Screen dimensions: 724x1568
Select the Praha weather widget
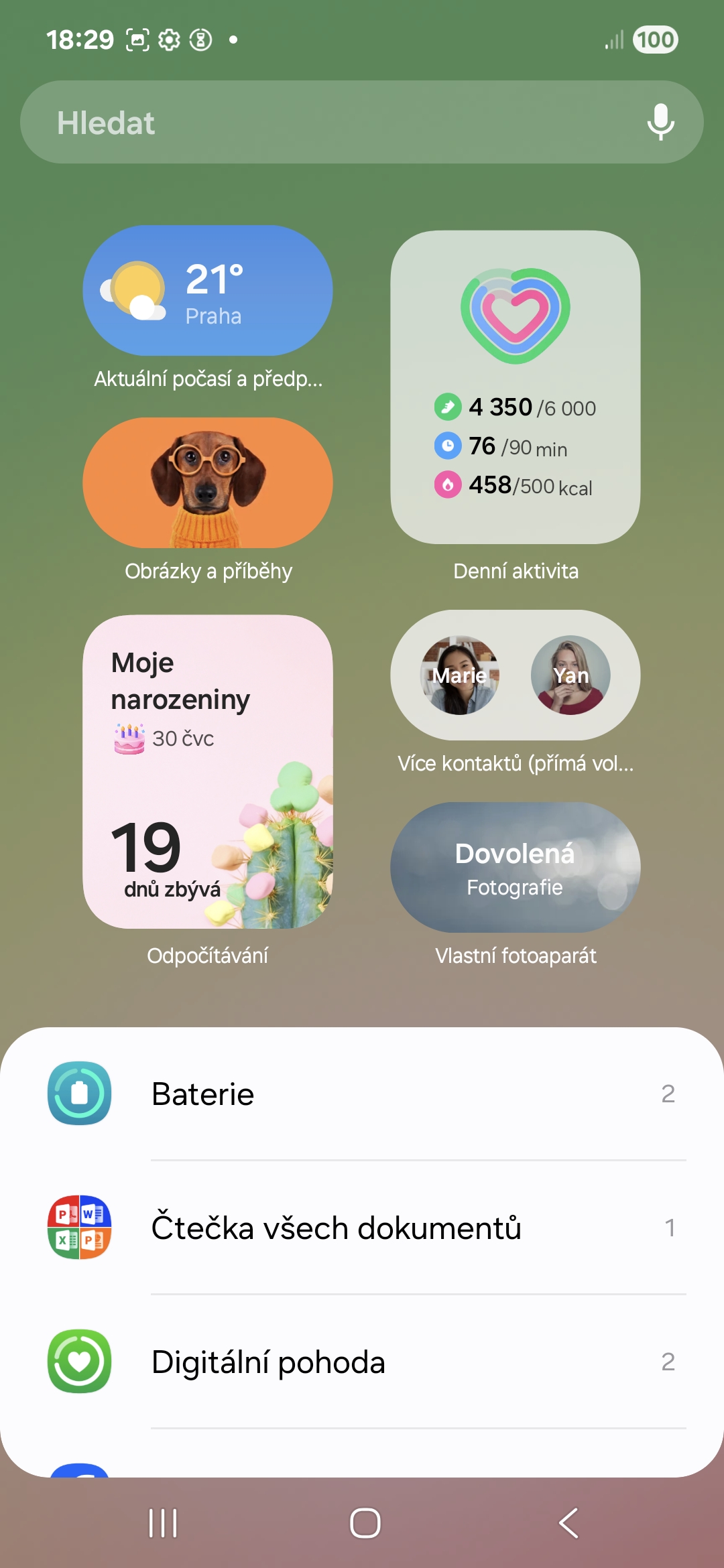pos(208,290)
